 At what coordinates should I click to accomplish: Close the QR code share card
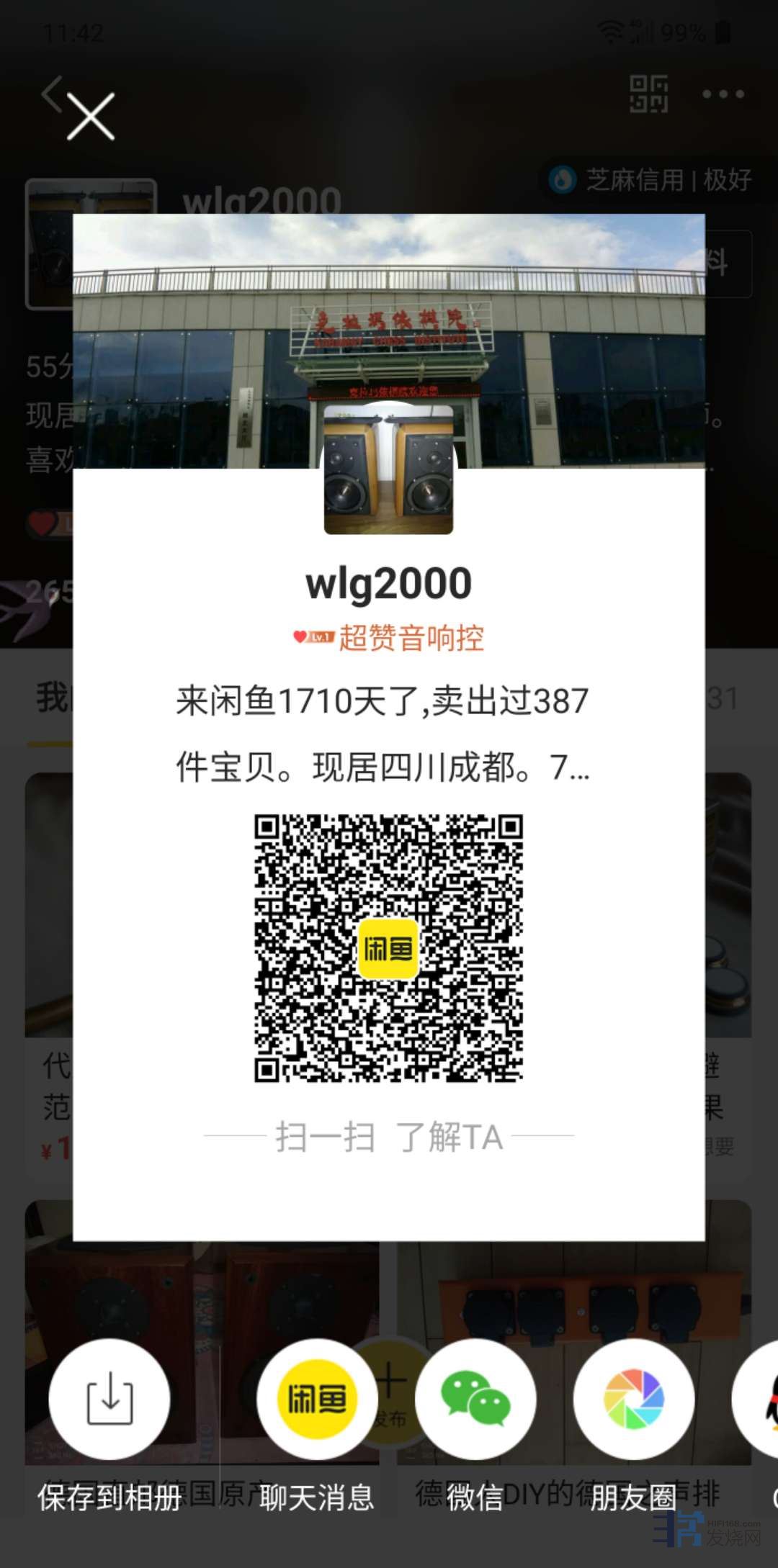point(91,117)
